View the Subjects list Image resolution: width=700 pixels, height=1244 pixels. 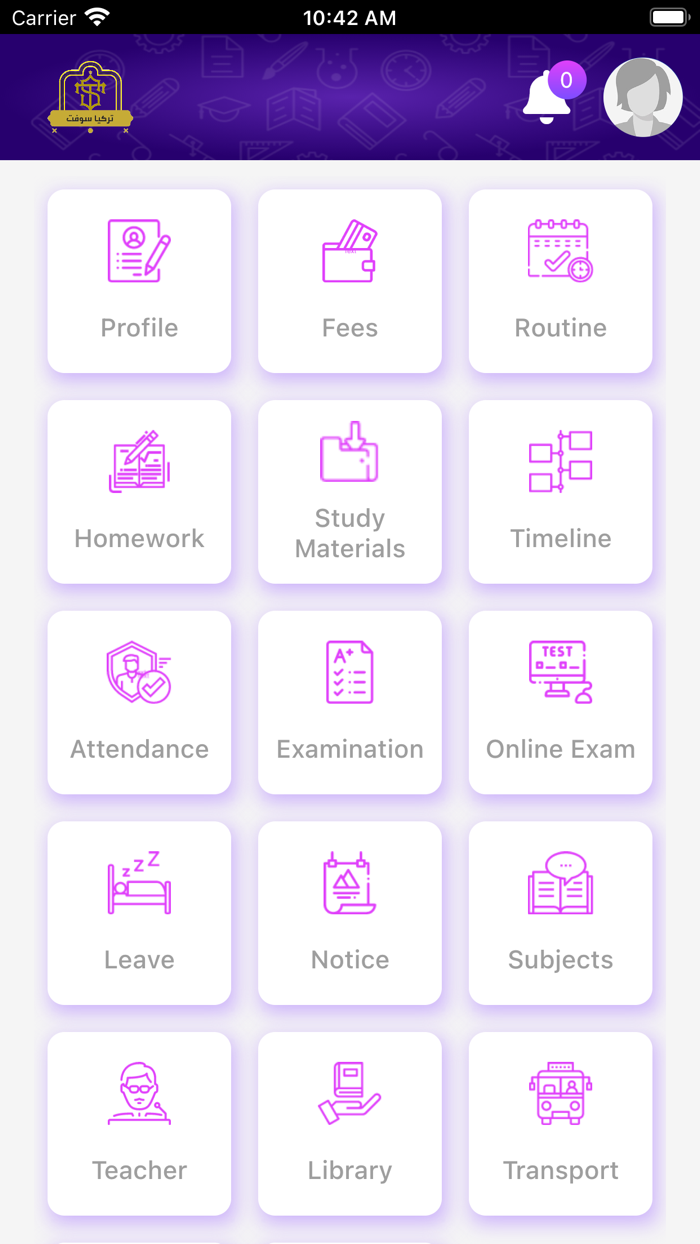pos(560,913)
